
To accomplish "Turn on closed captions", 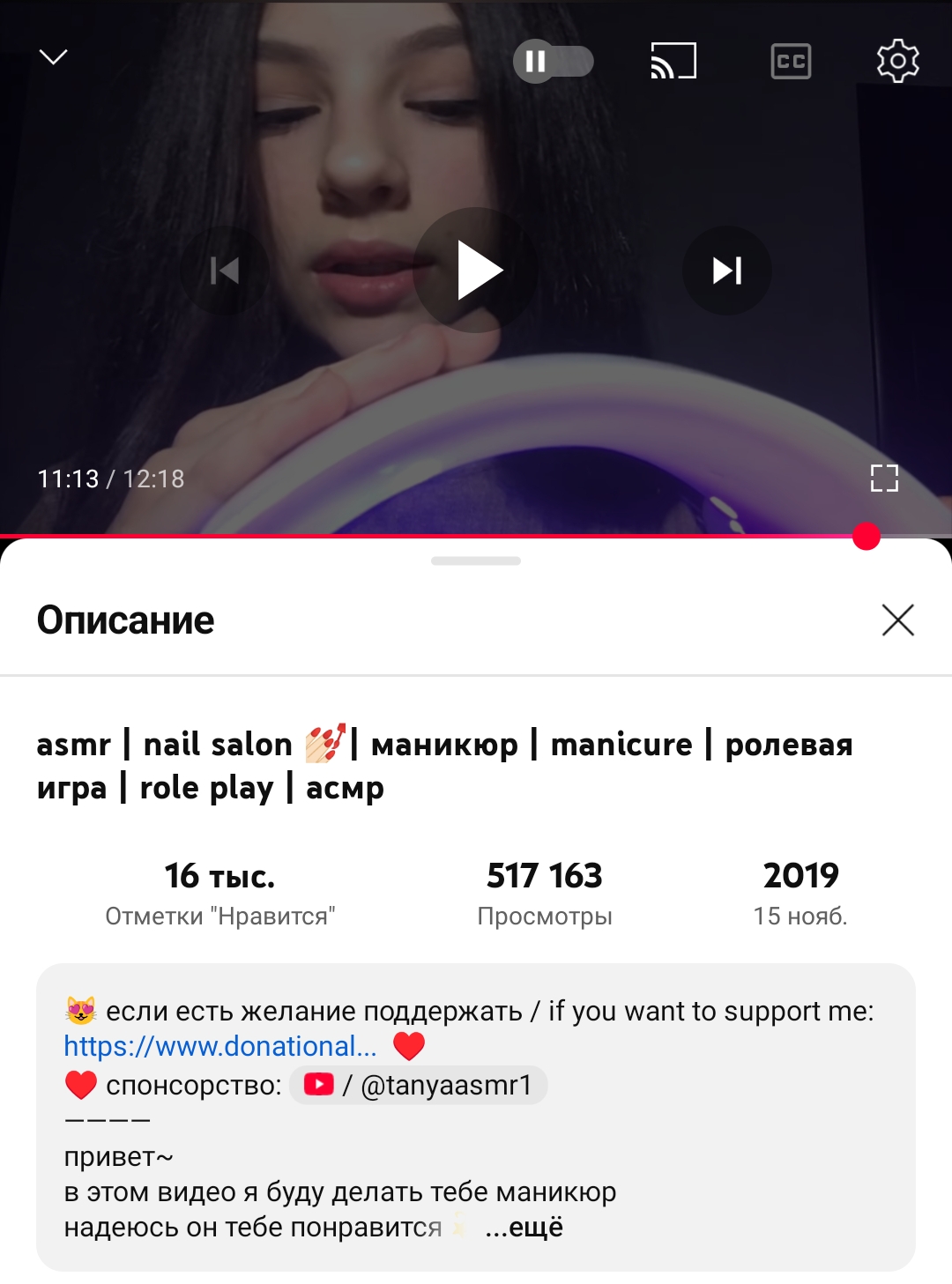I will tap(791, 62).
